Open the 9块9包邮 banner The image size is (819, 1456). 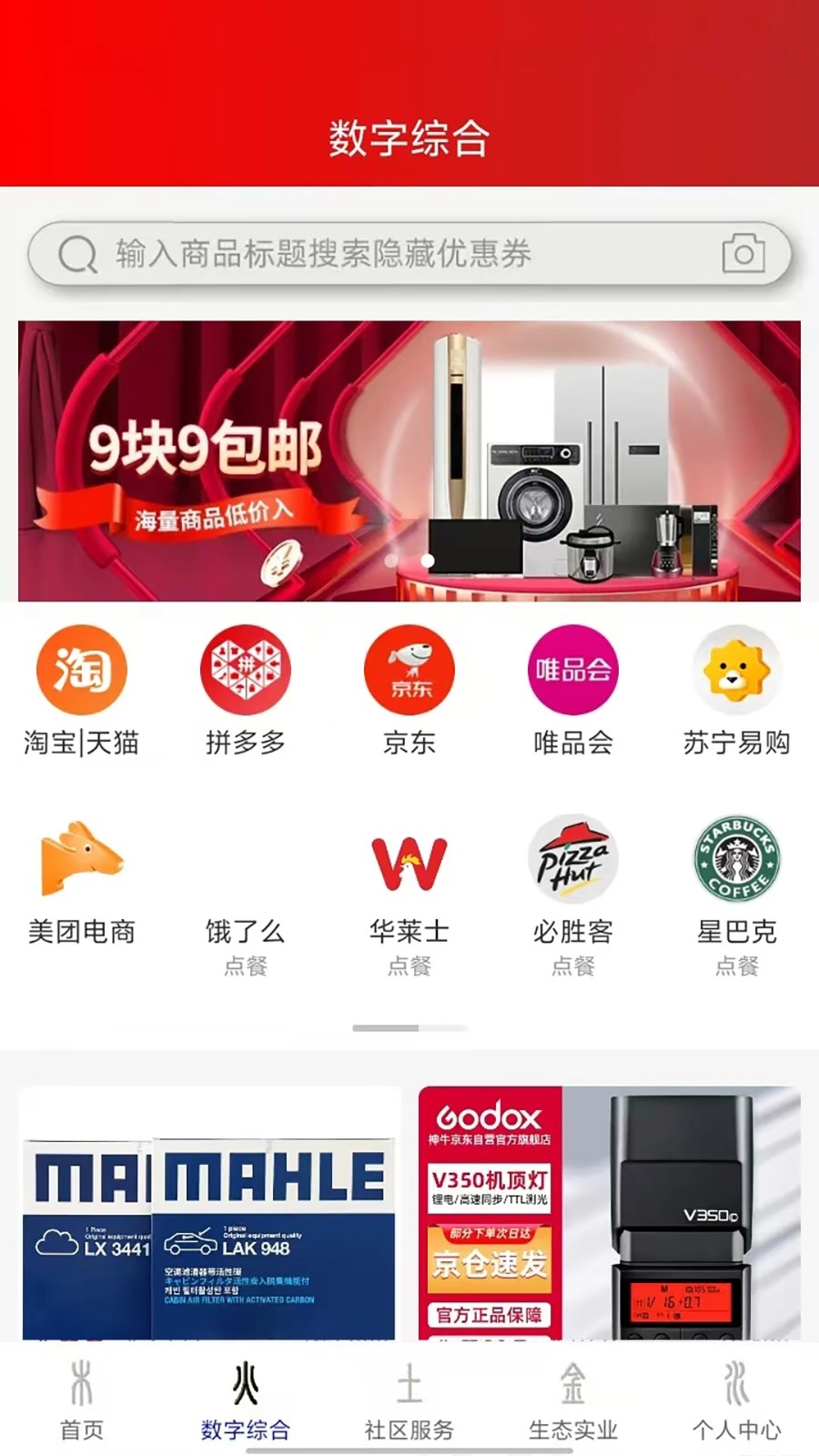pyautogui.click(x=409, y=460)
